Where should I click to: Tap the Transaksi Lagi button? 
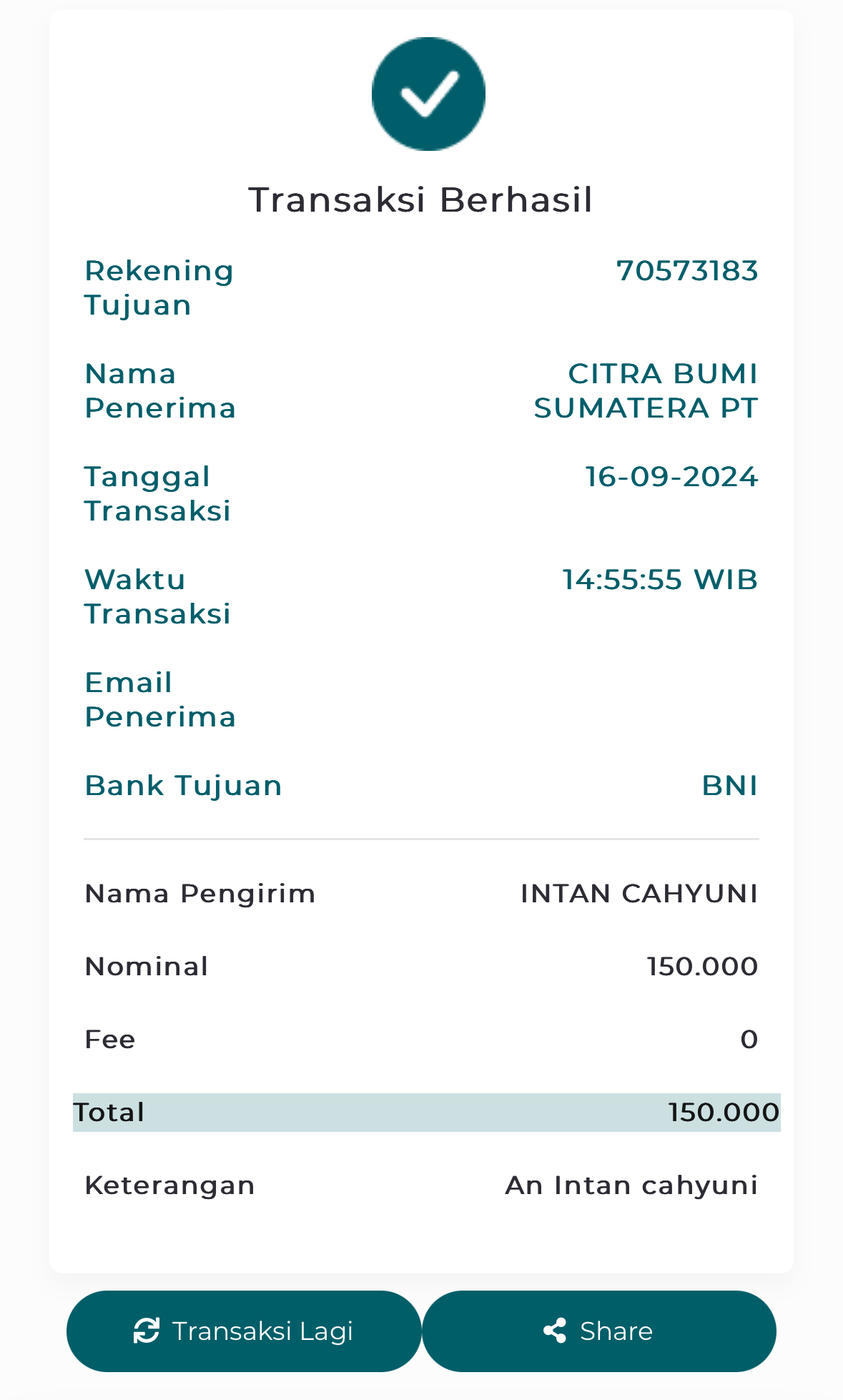[x=244, y=1331]
